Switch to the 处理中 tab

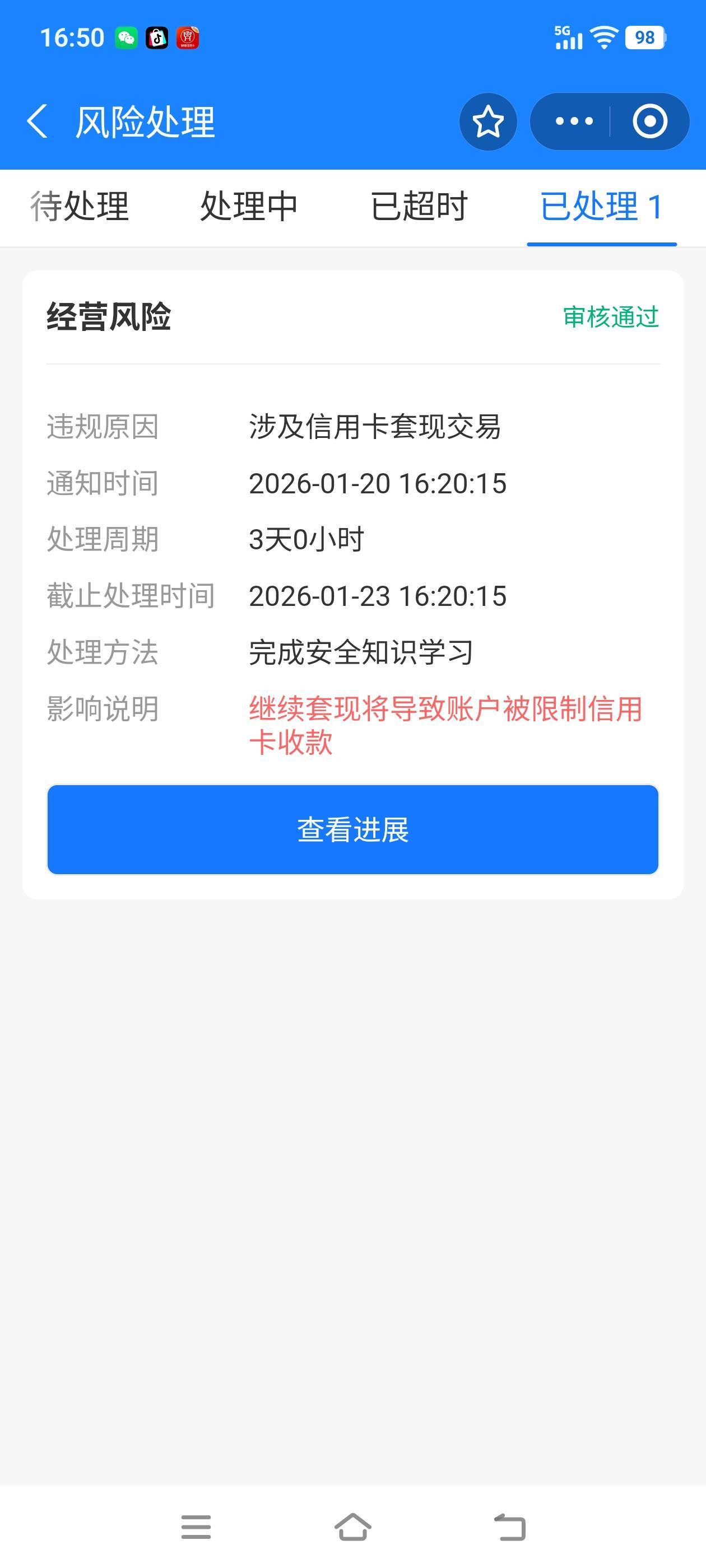249,206
